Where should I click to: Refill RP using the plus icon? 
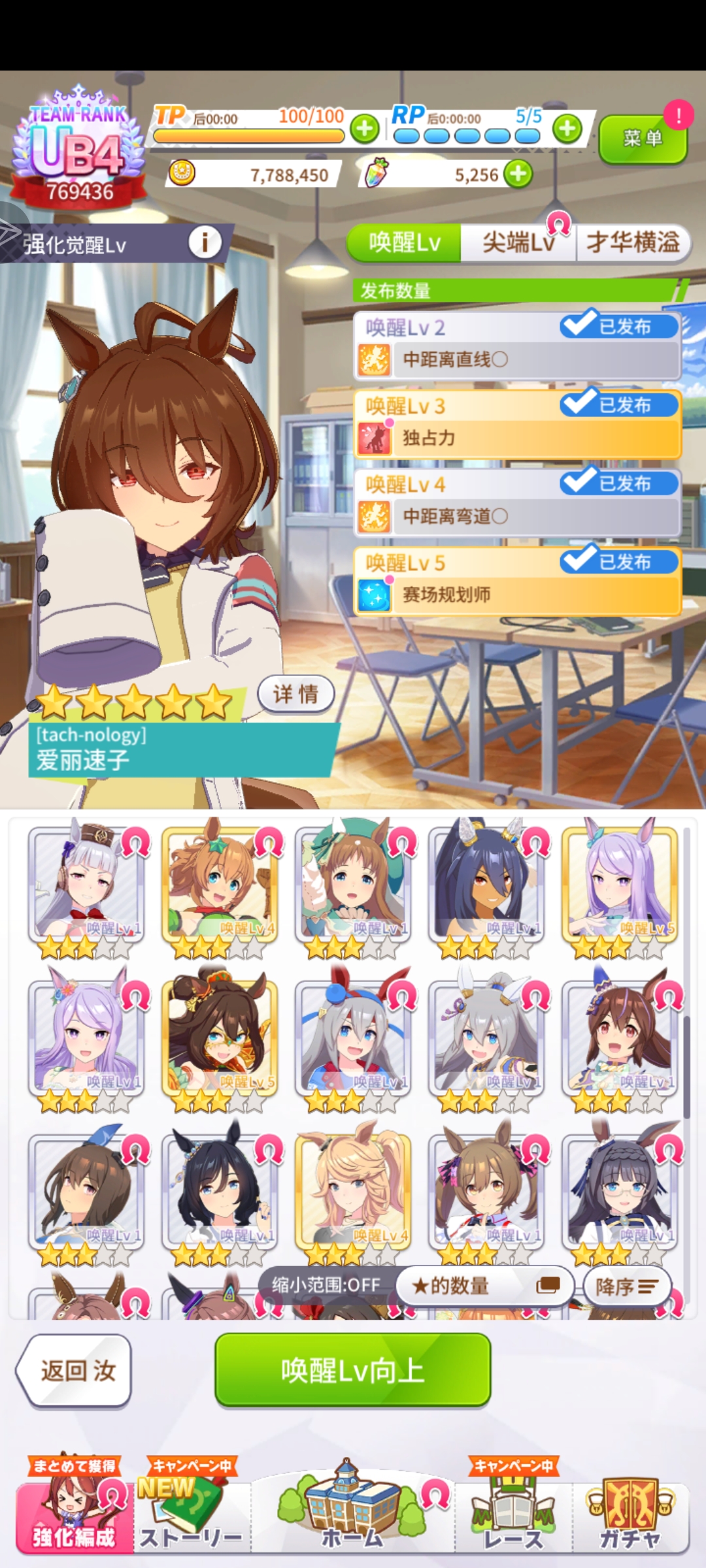567,129
